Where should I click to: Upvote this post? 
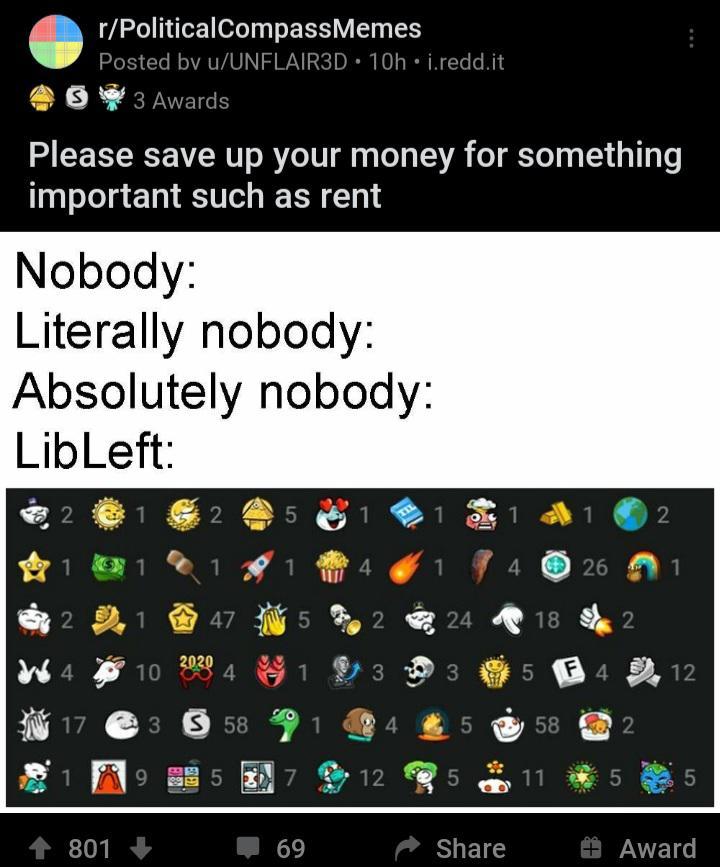(42, 848)
